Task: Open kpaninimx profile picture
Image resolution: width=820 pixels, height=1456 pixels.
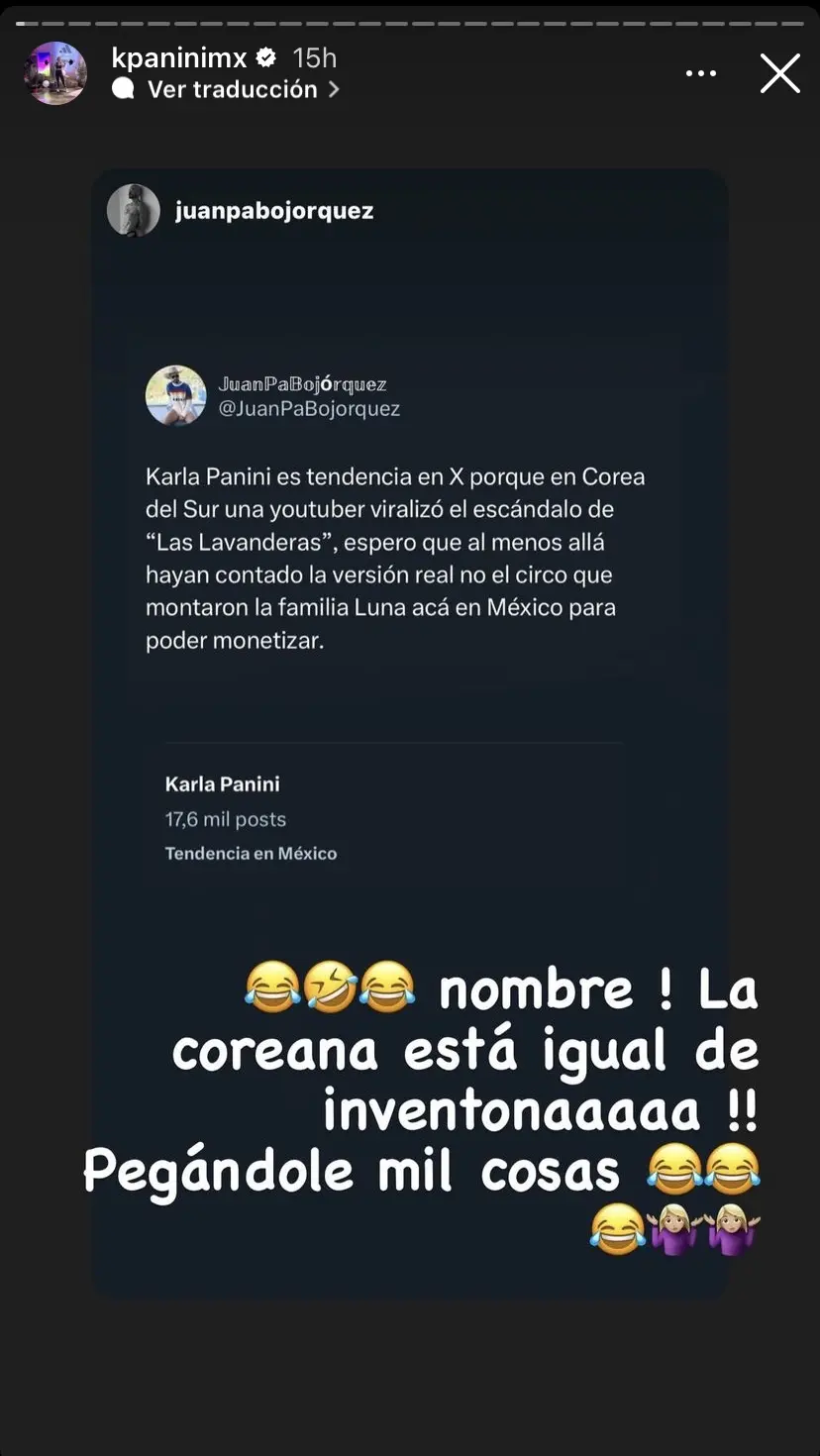Action: click(x=55, y=73)
